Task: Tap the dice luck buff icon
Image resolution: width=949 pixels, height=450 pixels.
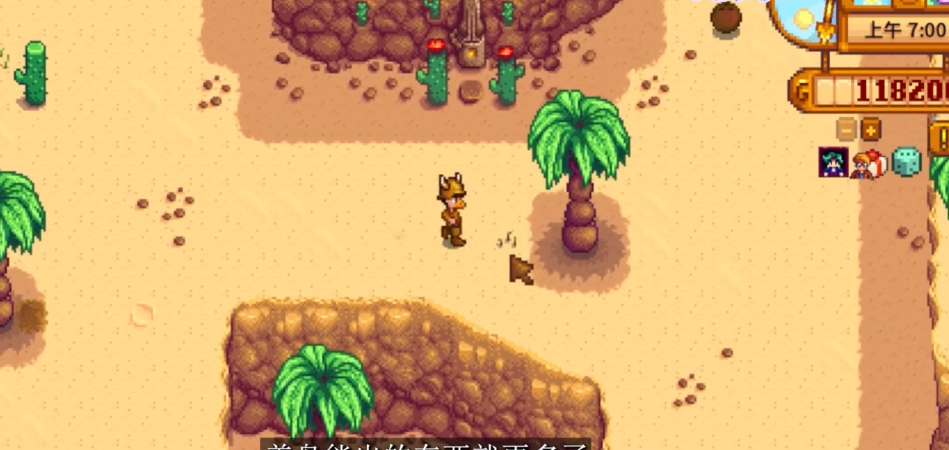Action: pyautogui.click(x=906, y=162)
